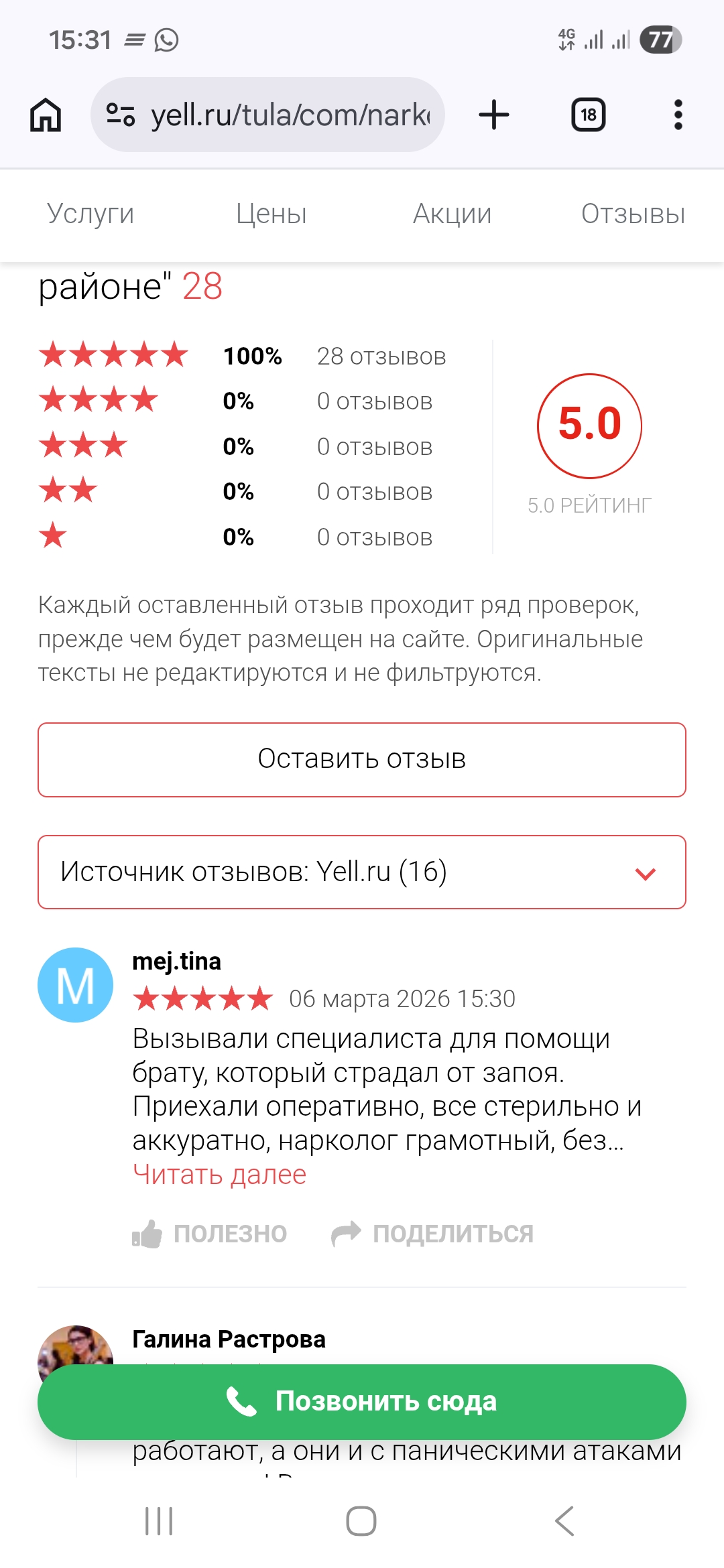Image resolution: width=724 pixels, height=1568 pixels.
Task: Open recent apps from the navigation bar
Action: [x=159, y=1520]
